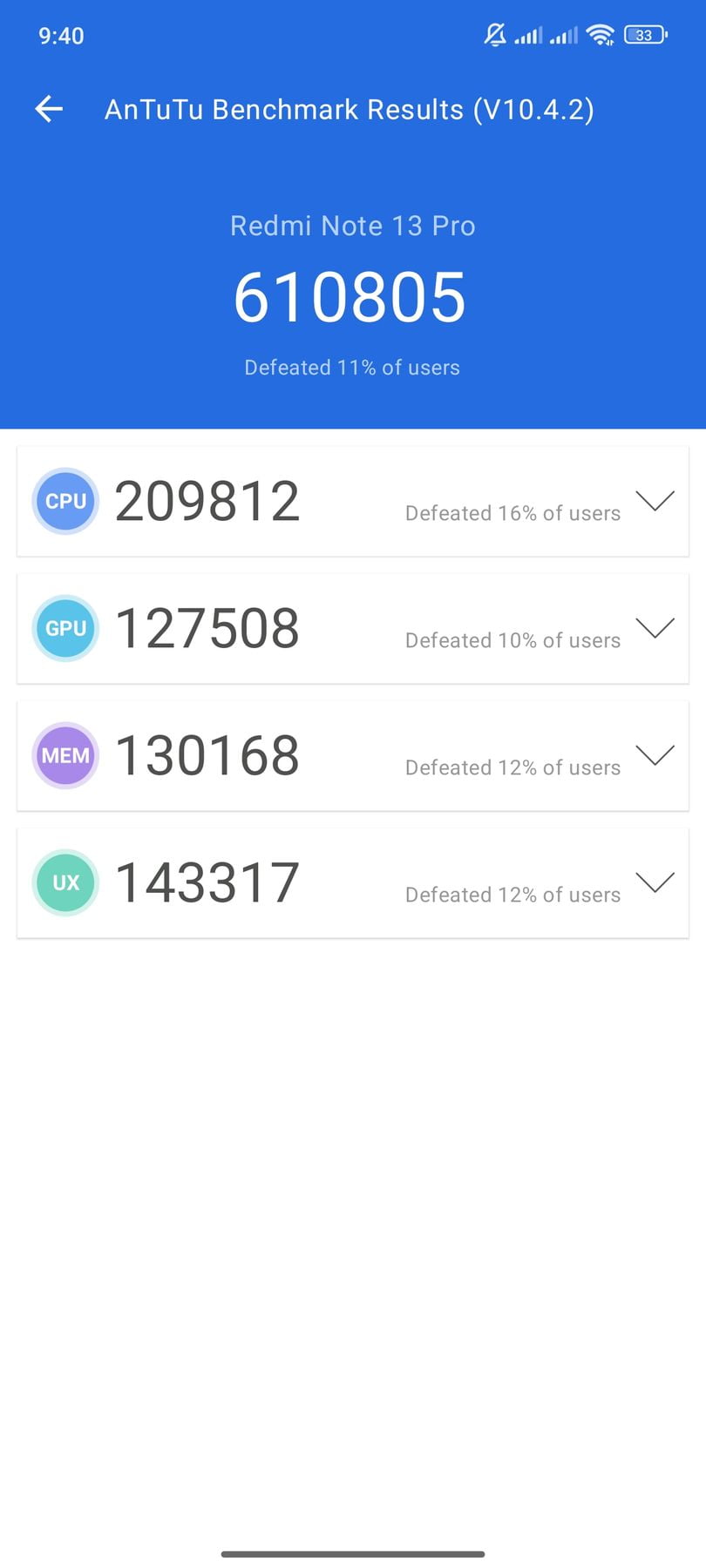The height and width of the screenshot is (1568, 706).
Task: Expand the GPU score details
Action: [x=655, y=628]
